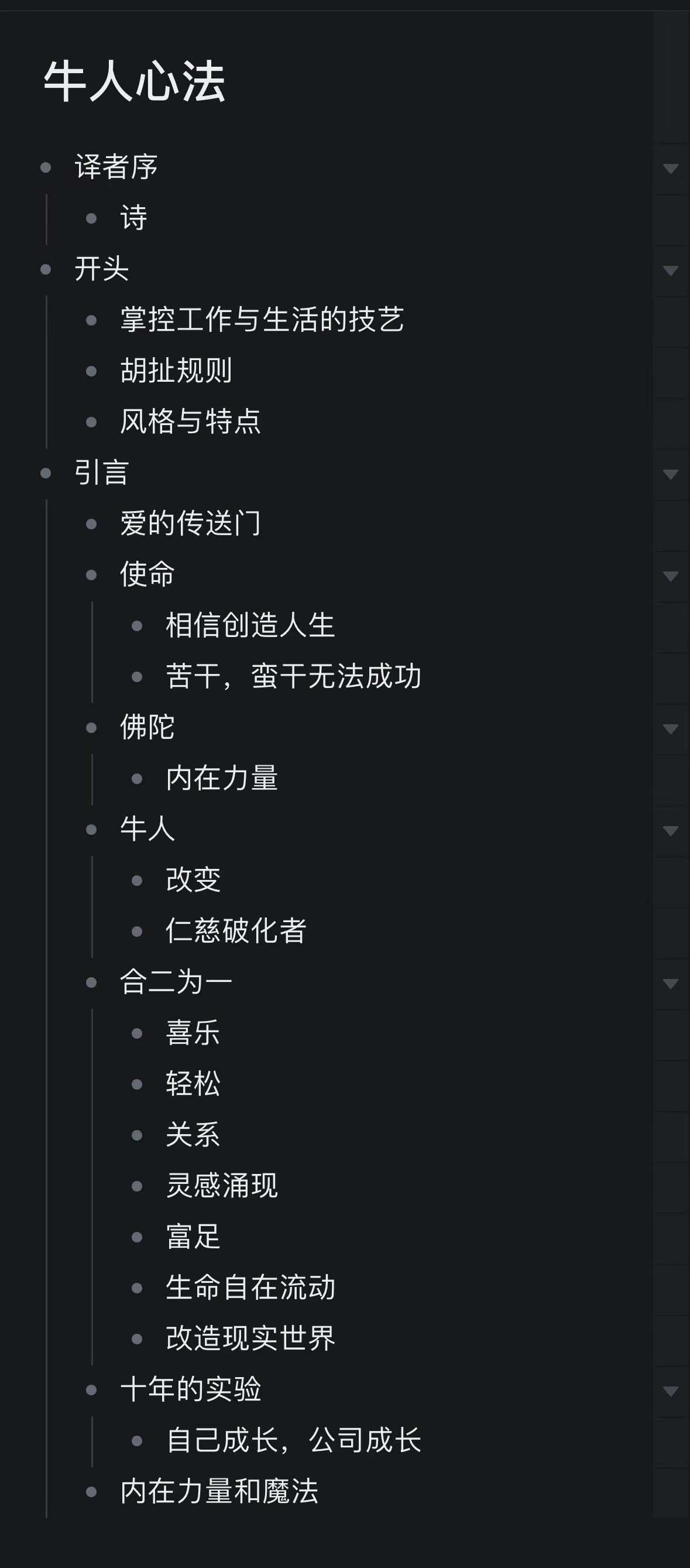
Task: Open the 胡扯规则 item
Action: [x=176, y=370]
